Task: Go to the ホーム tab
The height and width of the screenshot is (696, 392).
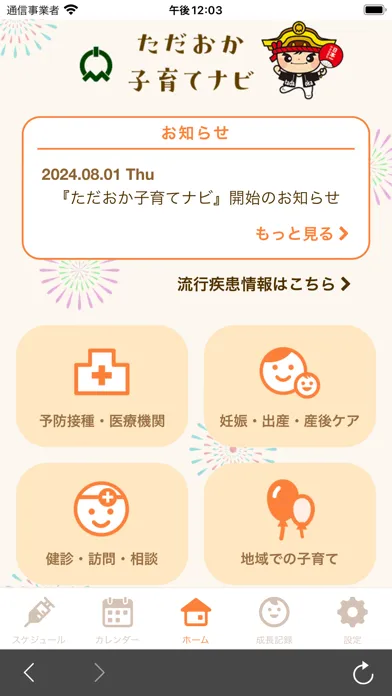Action: coord(196,621)
